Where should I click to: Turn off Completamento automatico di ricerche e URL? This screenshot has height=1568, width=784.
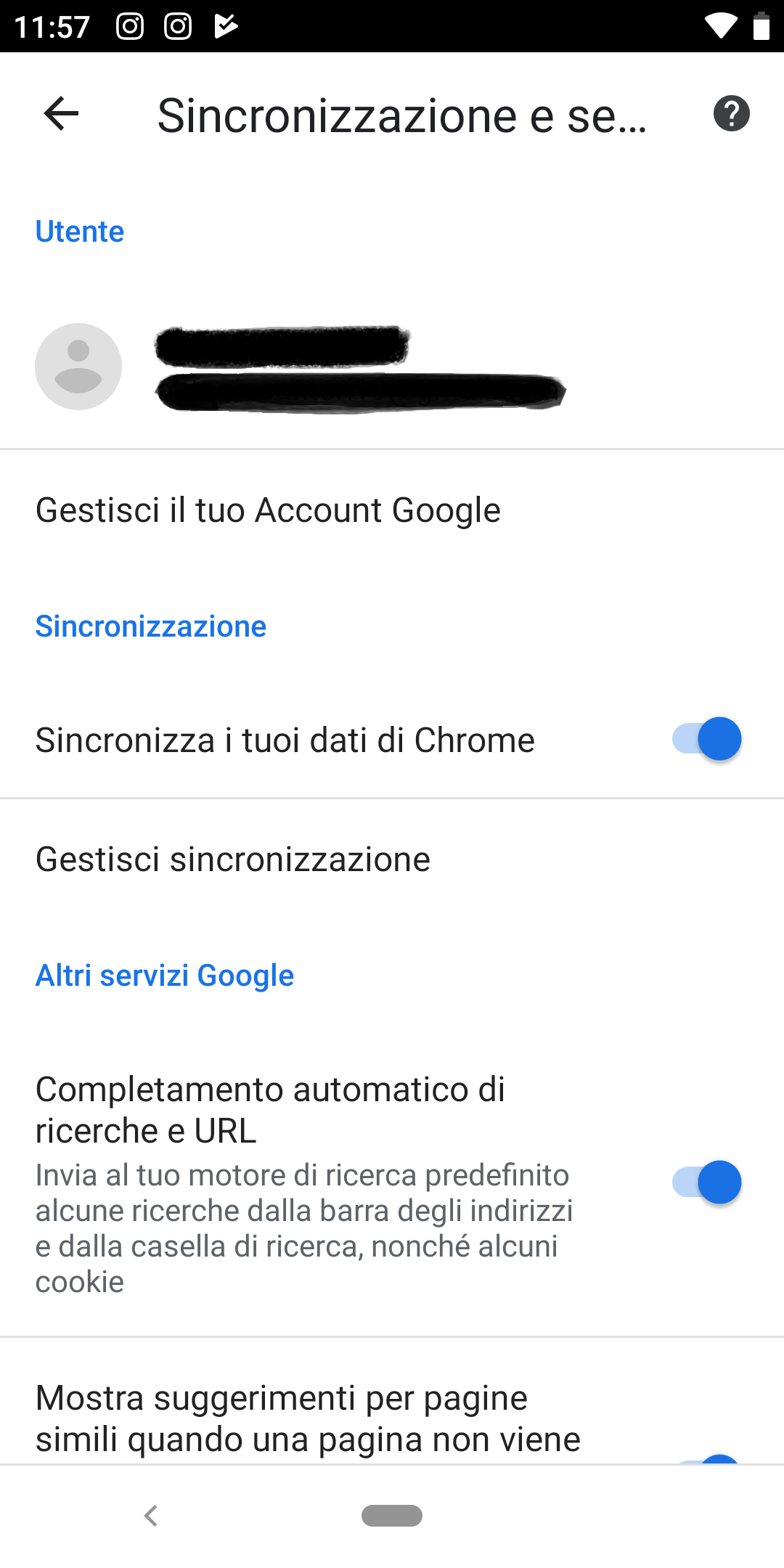tap(706, 1183)
